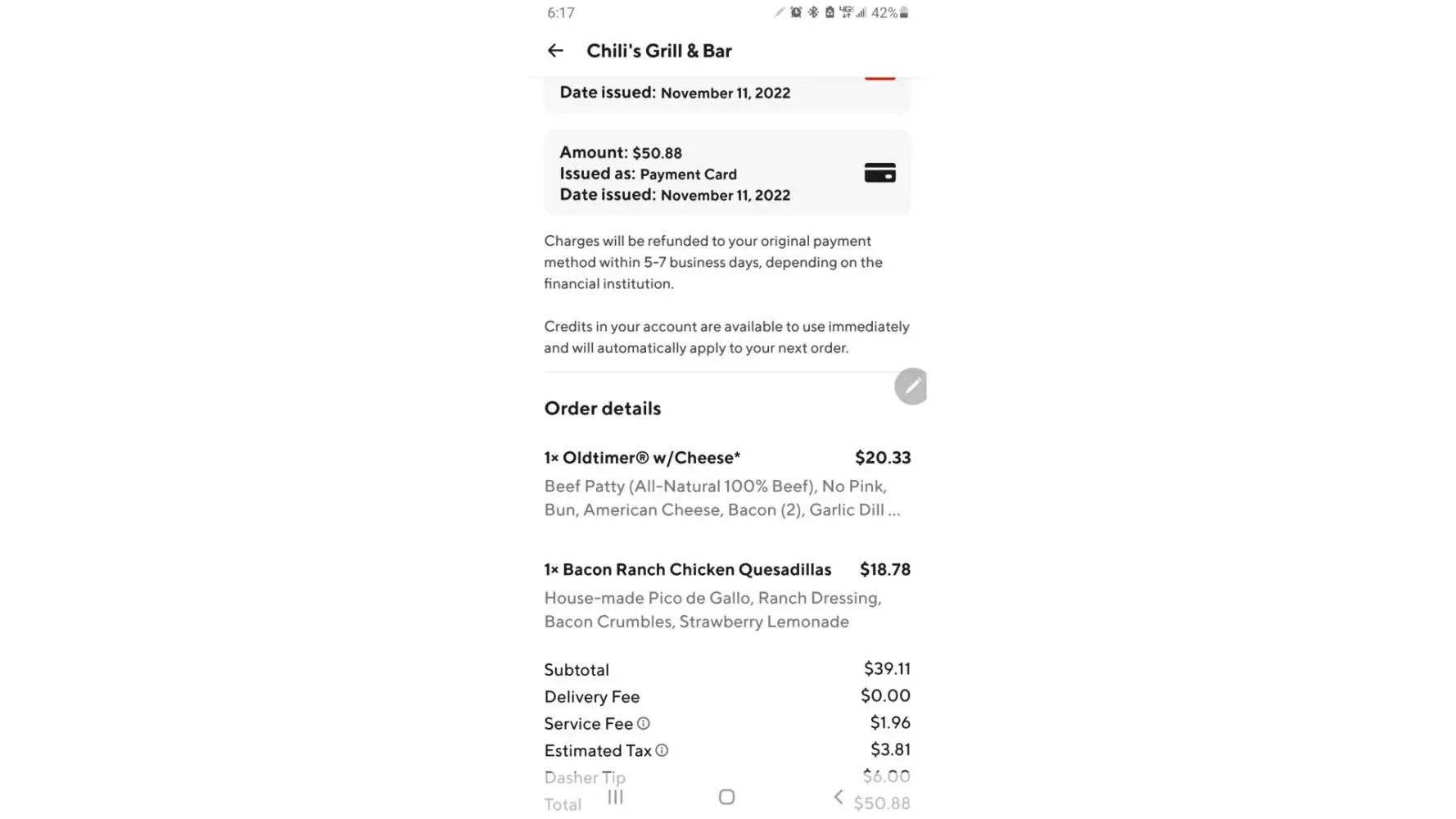The height and width of the screenshot is (819, 1456).
Task: Show Estimated Tax info
Action: [x=662, y=750]
